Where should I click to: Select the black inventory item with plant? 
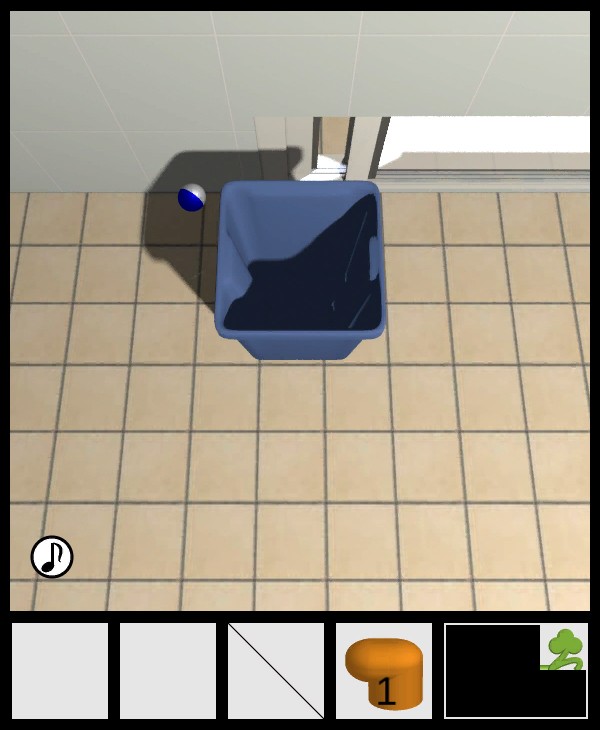[x=515, y=671]
